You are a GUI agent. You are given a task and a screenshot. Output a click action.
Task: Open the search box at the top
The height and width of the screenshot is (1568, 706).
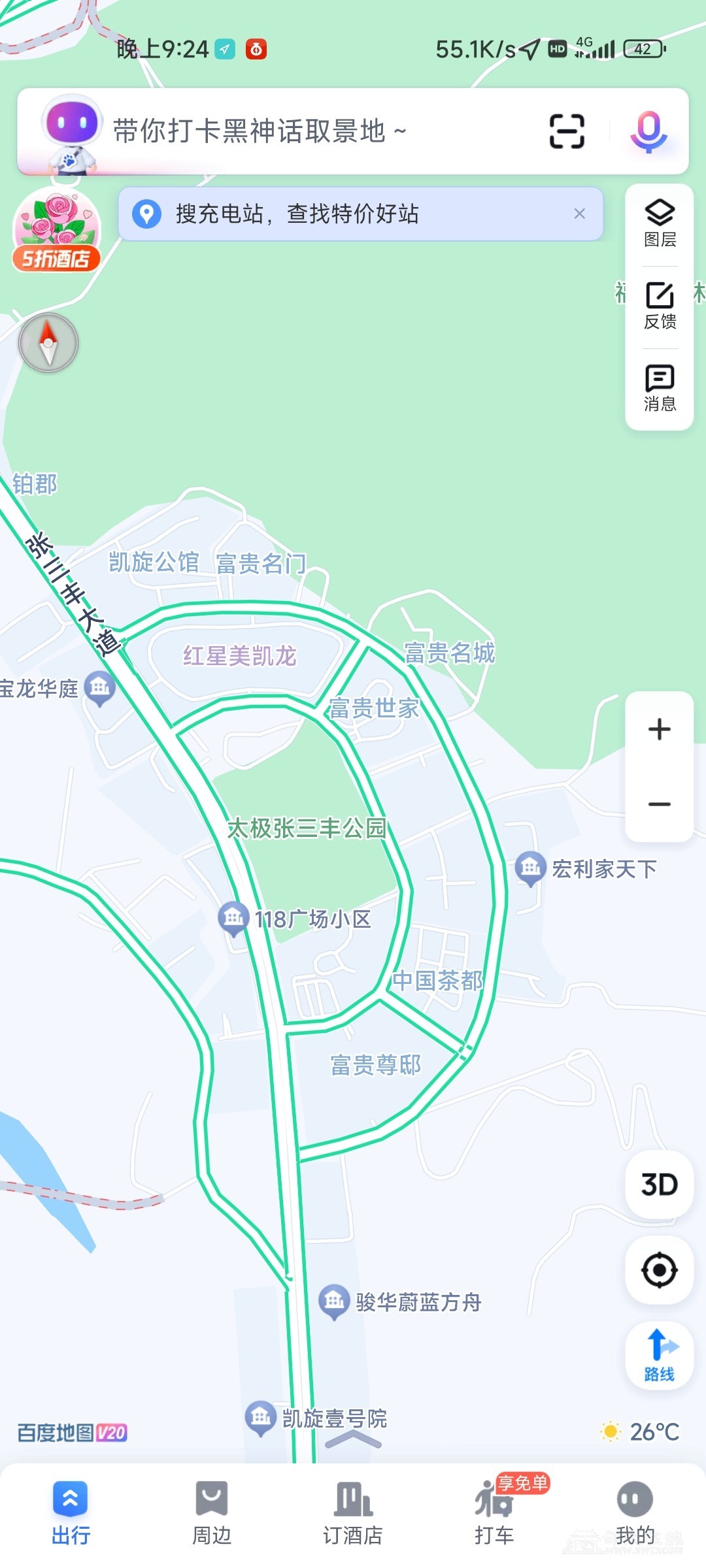coord(294,131)
